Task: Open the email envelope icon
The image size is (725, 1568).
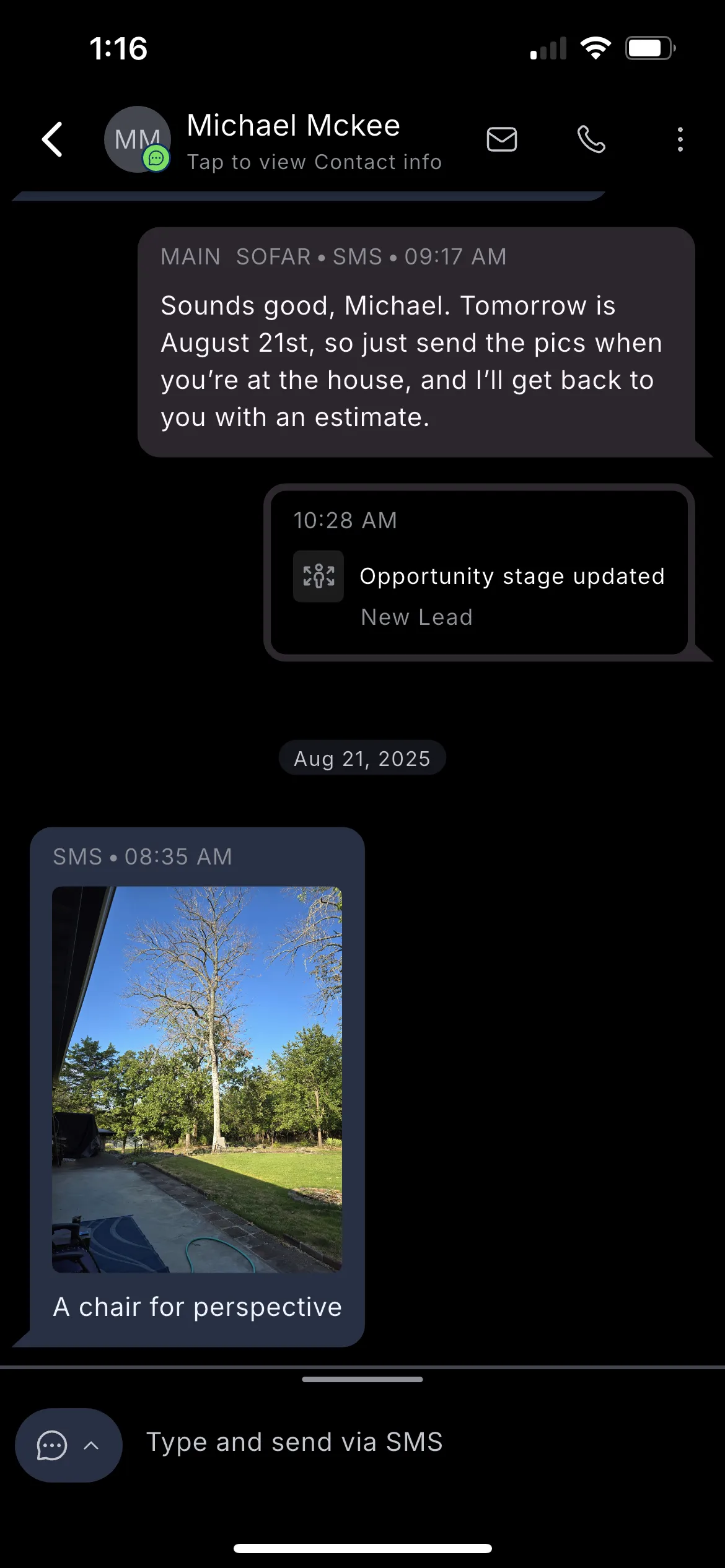Action: coord(501,139)
